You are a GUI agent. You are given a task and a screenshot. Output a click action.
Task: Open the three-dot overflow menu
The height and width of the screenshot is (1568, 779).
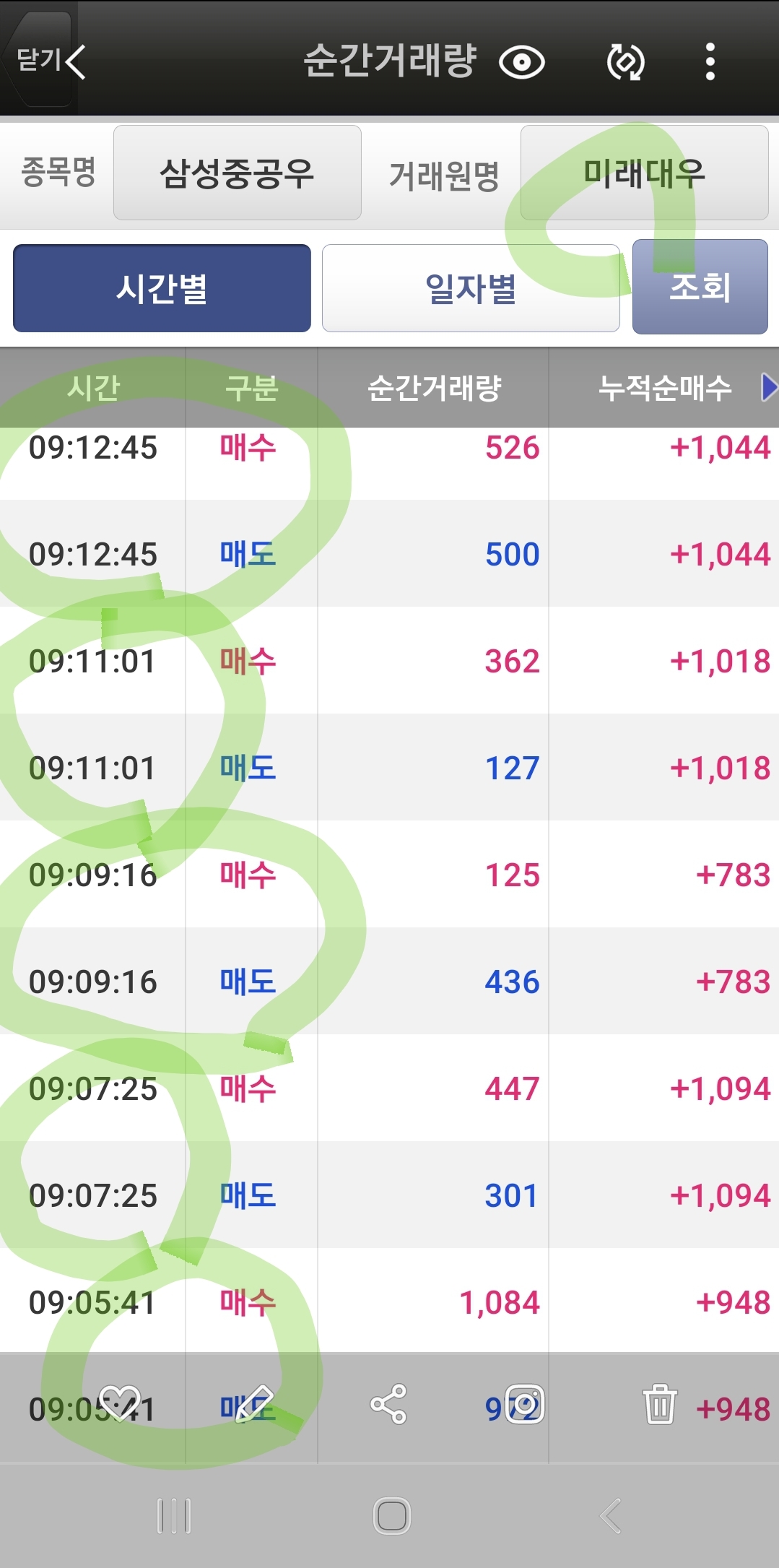click(x=710, y=62)
